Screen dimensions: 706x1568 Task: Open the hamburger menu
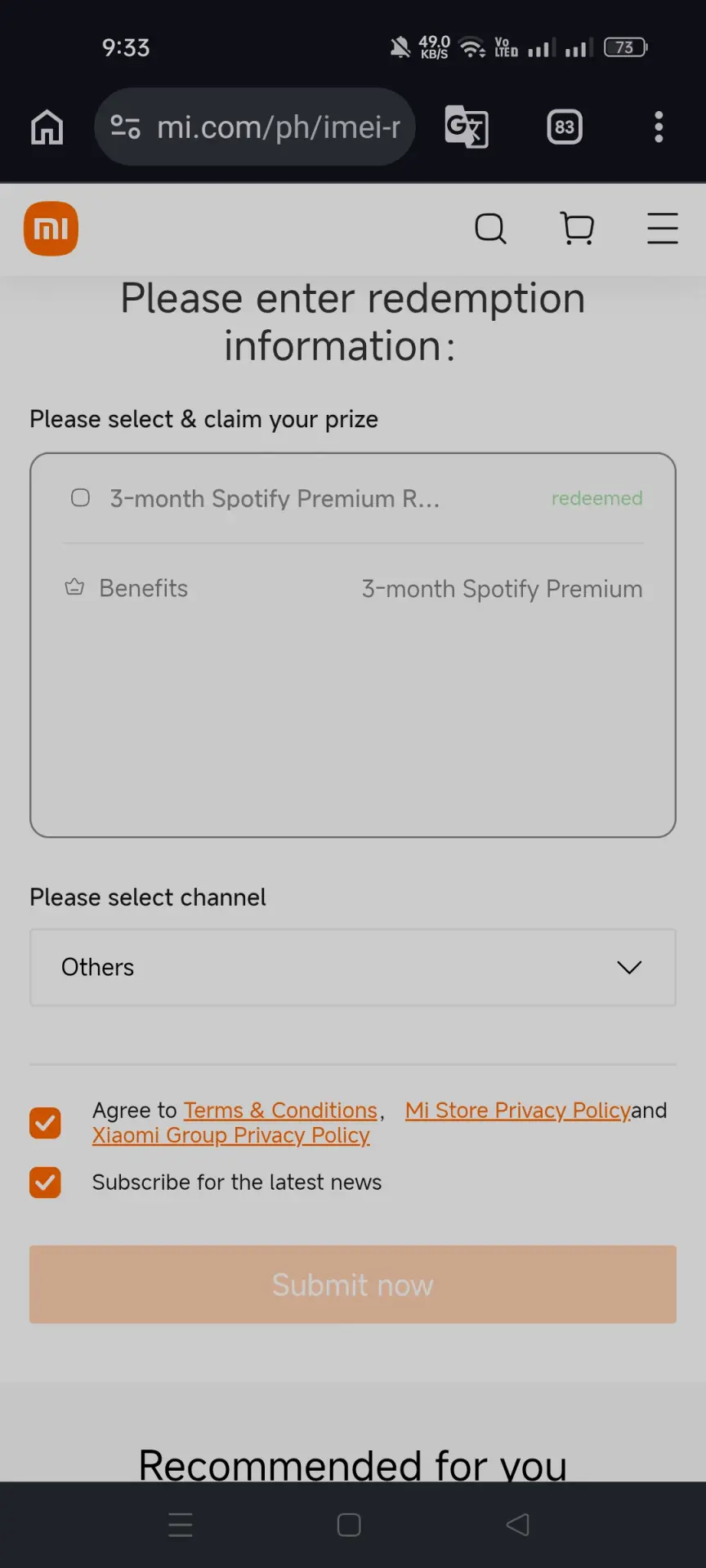[663, 229]
